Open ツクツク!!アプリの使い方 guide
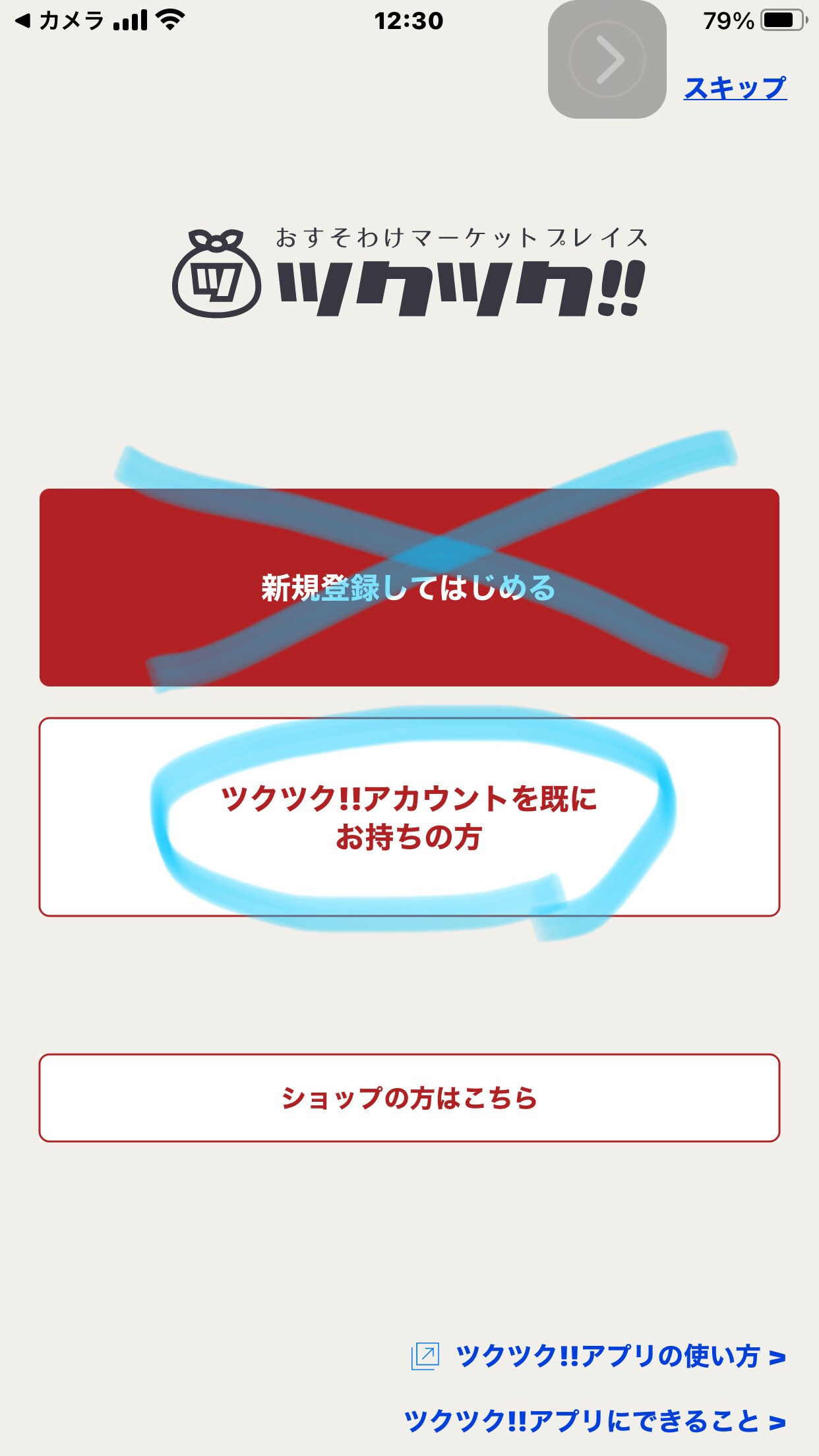 pyautogui.click(x=607, y=1356)
